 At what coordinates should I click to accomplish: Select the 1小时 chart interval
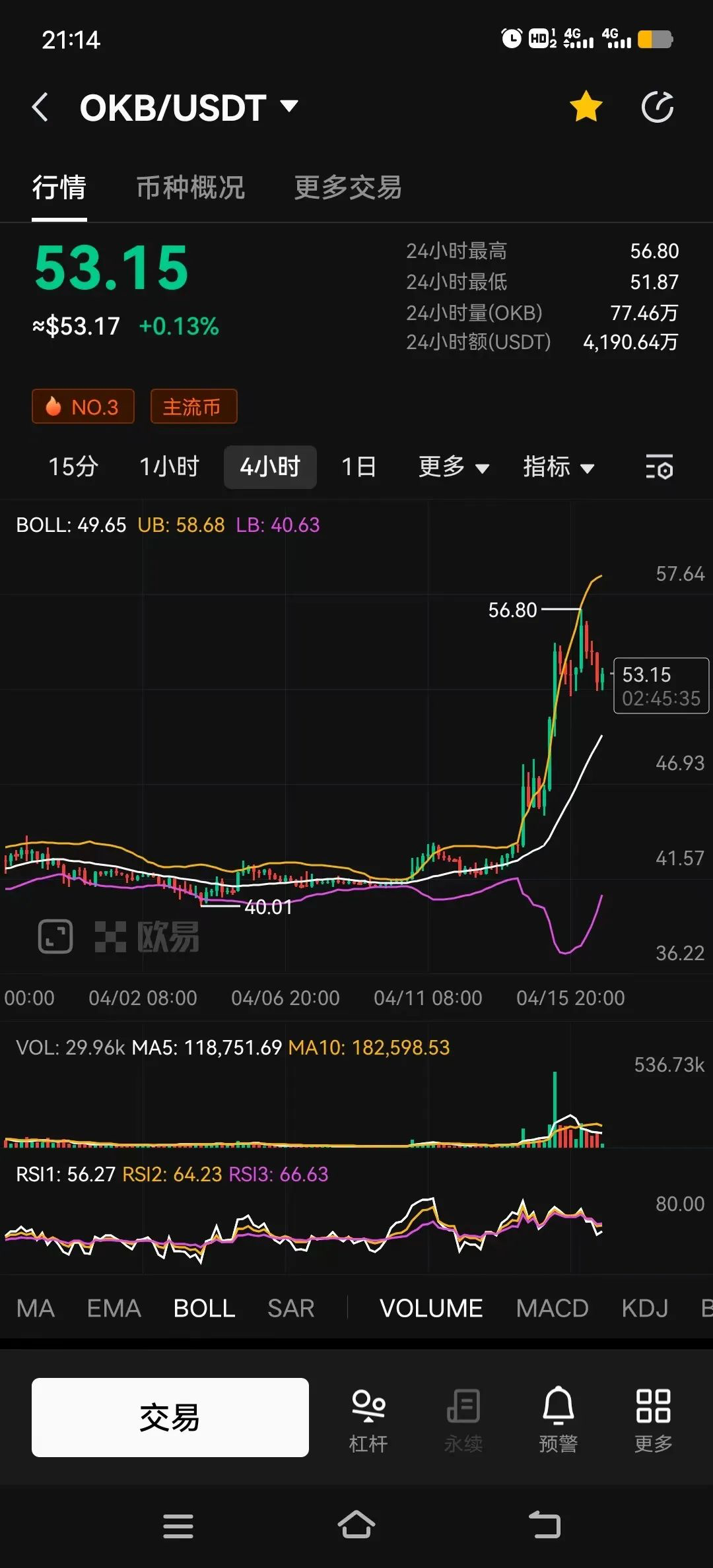(169, 467)
